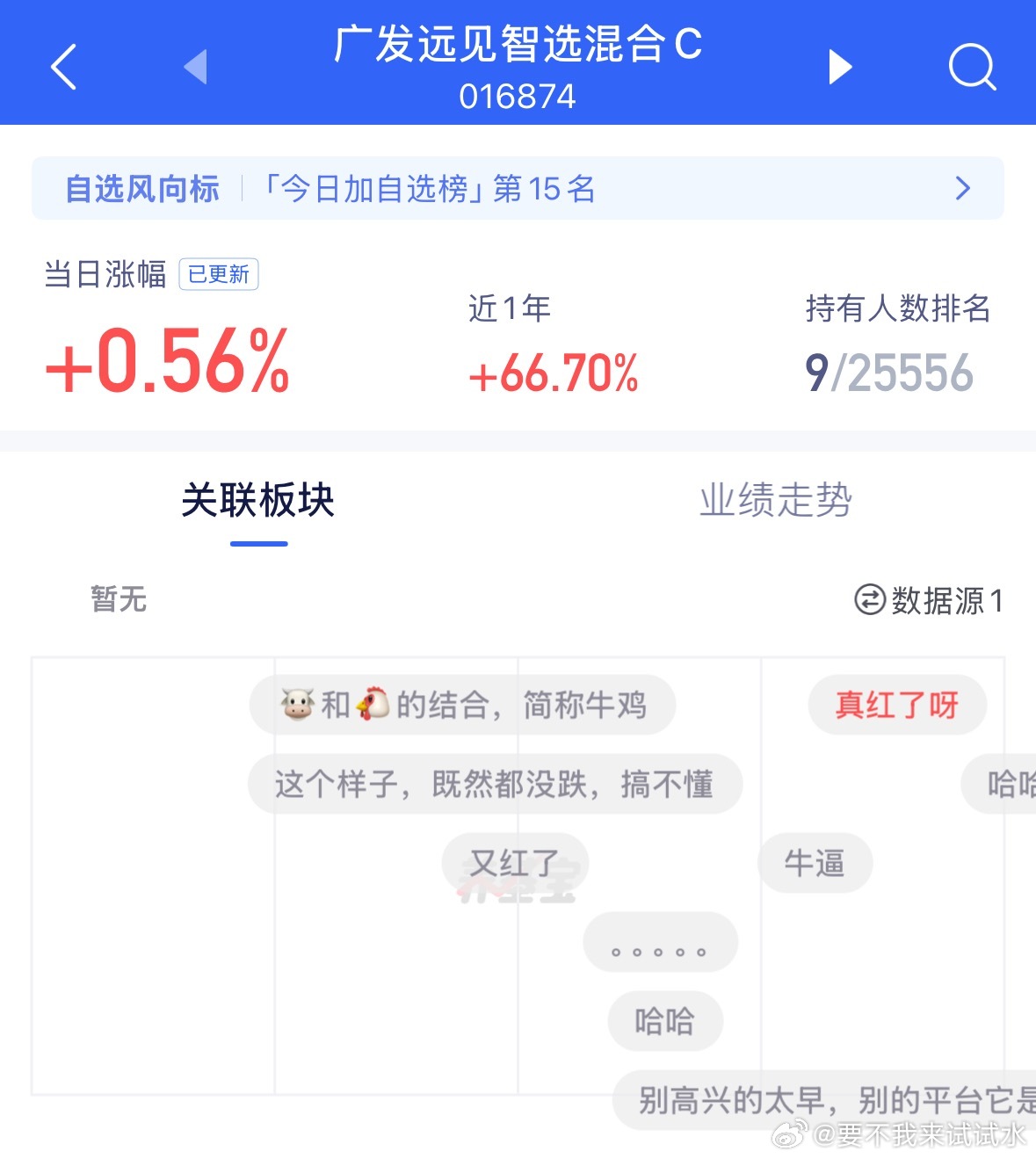Image resolution: width=1036 pixels, height=1159 pixels.
Task: Tap the back arrow to exit fund page
Action: pyautogui.click(x=62, y=67)
